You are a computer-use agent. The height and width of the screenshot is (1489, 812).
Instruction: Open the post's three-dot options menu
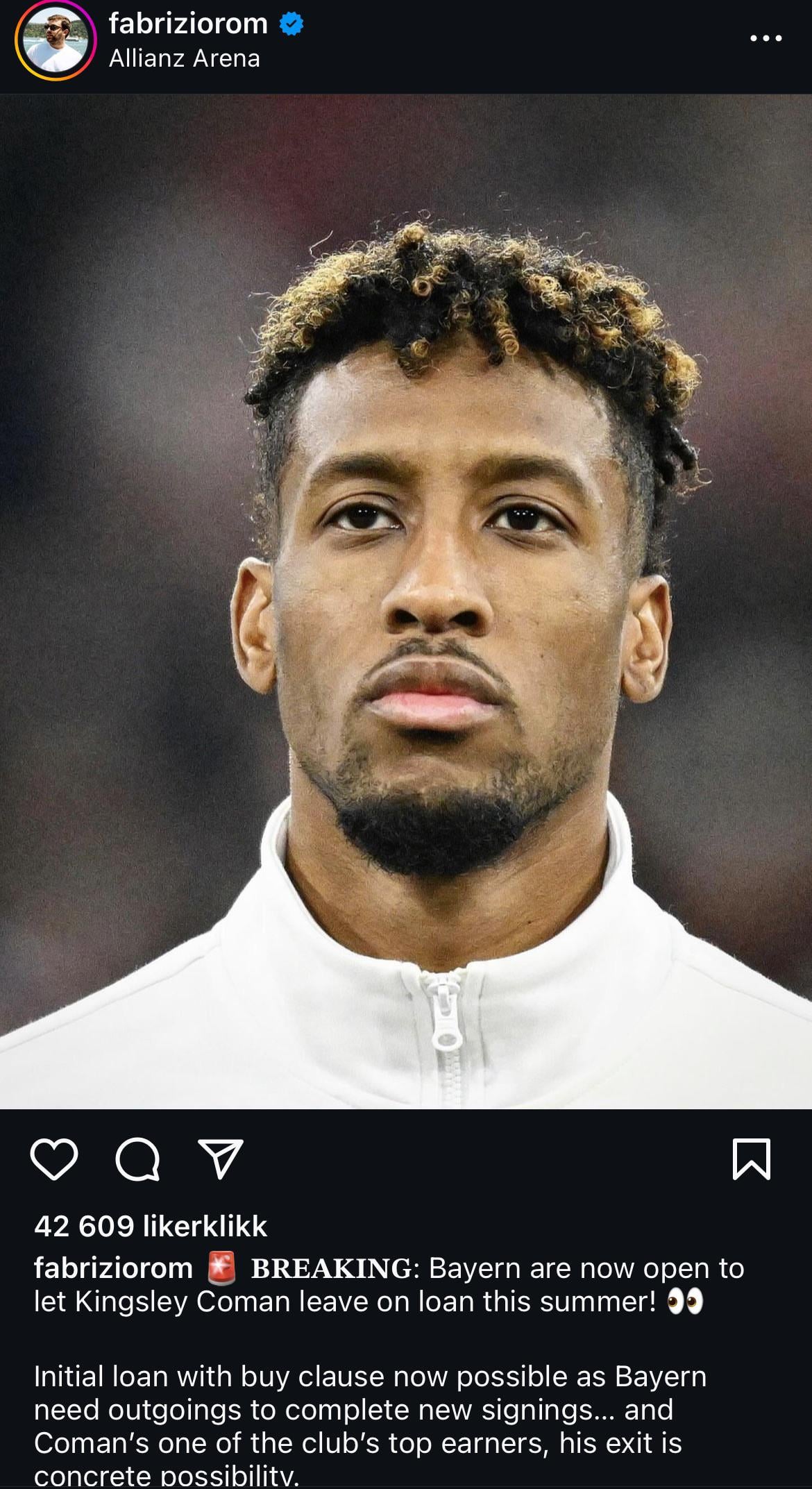click(766, 39)
